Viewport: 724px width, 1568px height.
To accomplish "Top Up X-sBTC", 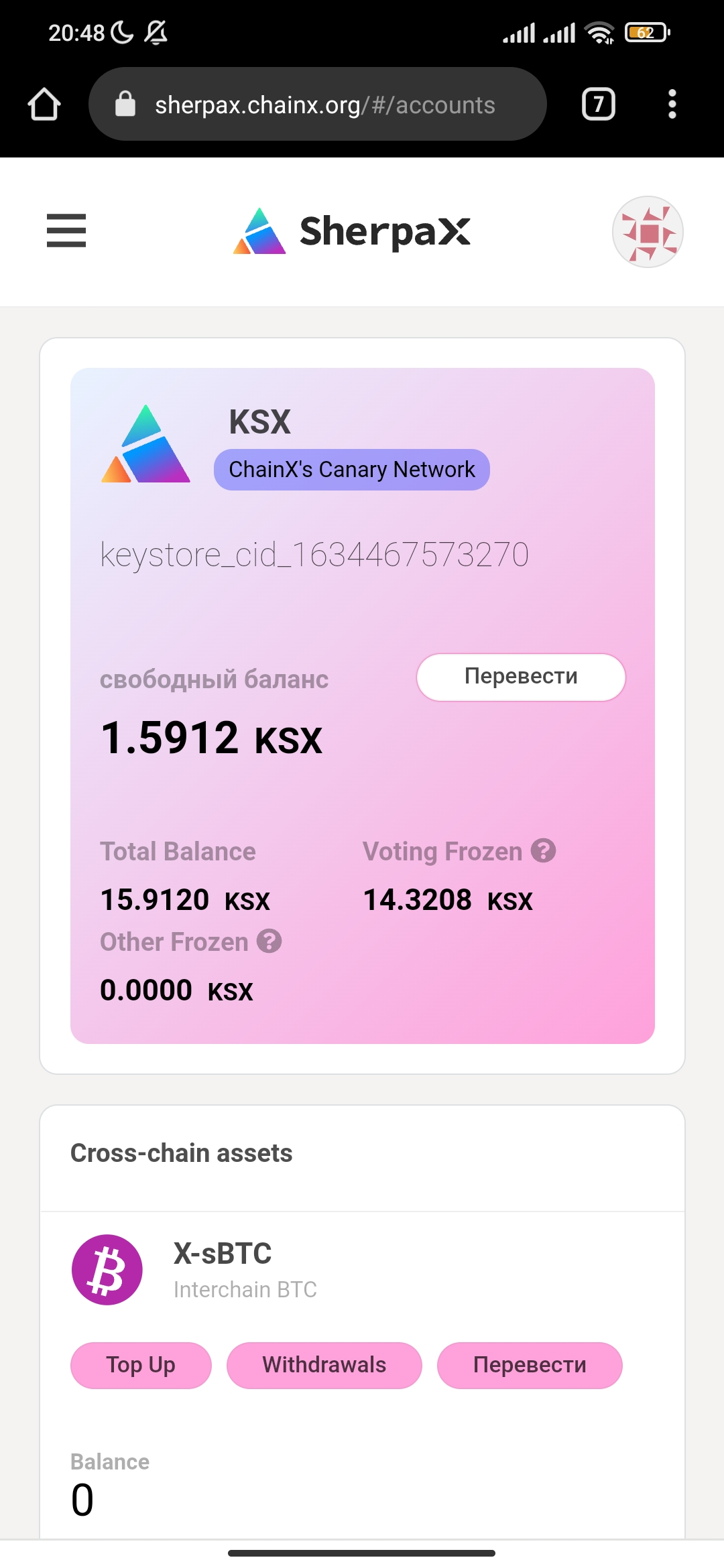I will point(141,1365).
